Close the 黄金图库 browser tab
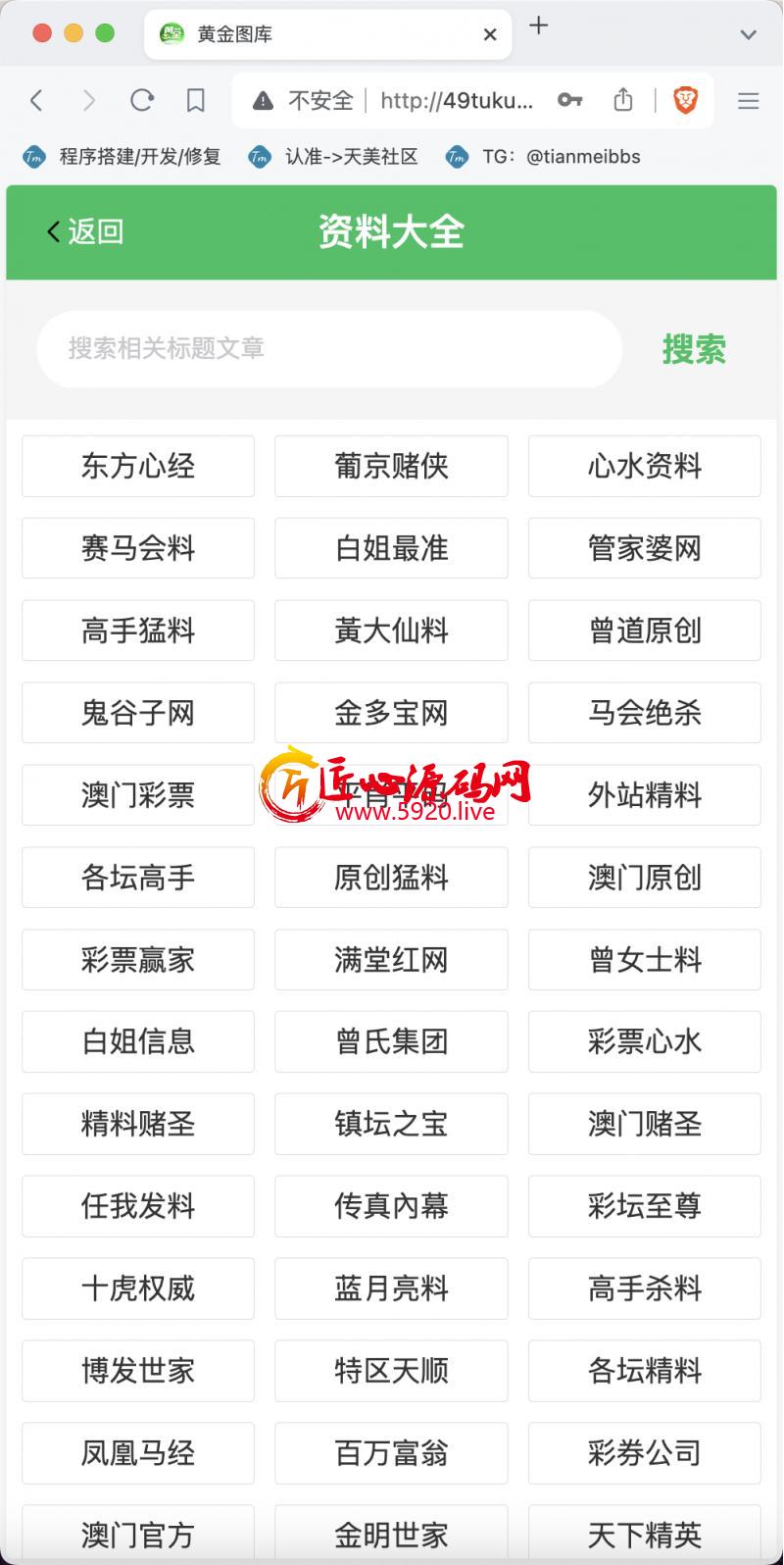The width and height of the screenshot is (784, 1565). click(x=490, y=34)
